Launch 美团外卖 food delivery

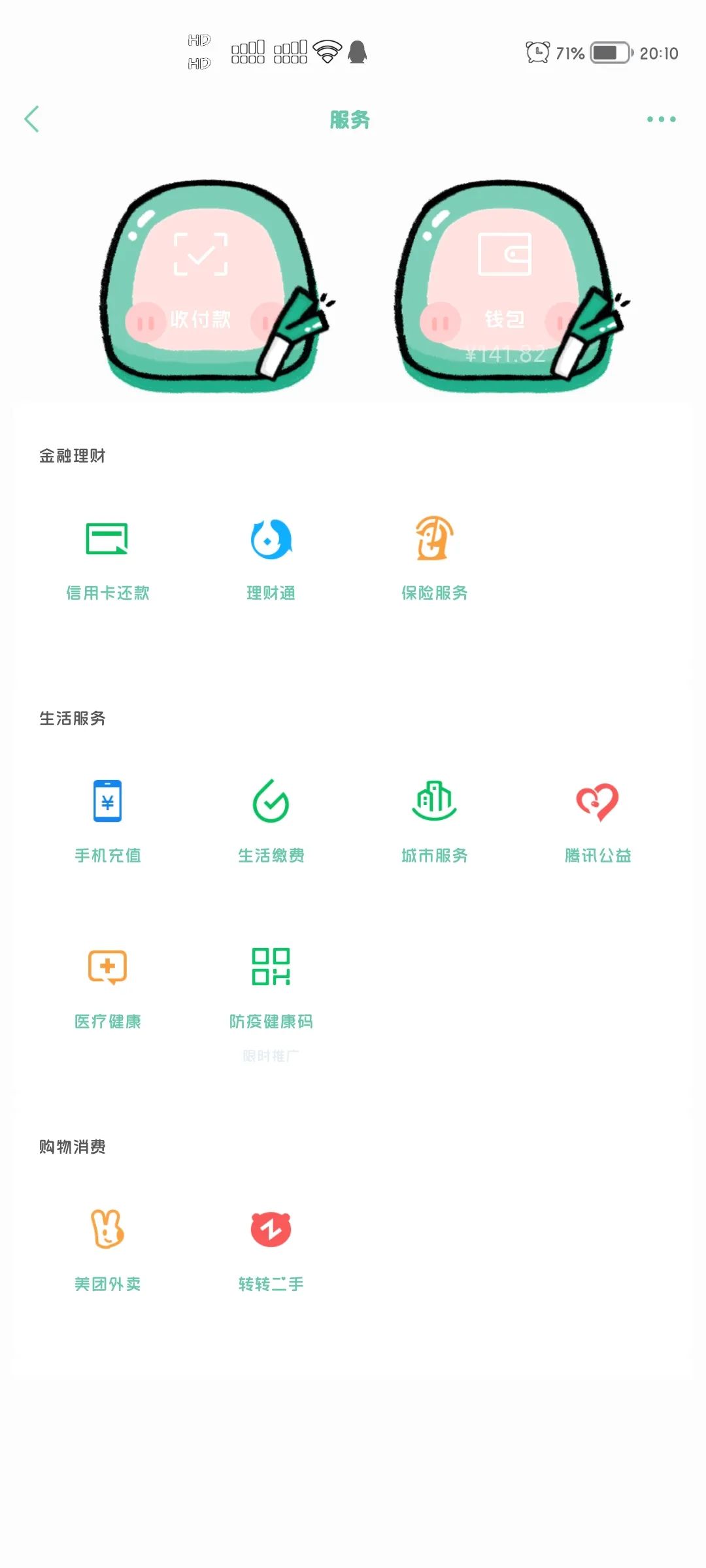click(107, 1248)
